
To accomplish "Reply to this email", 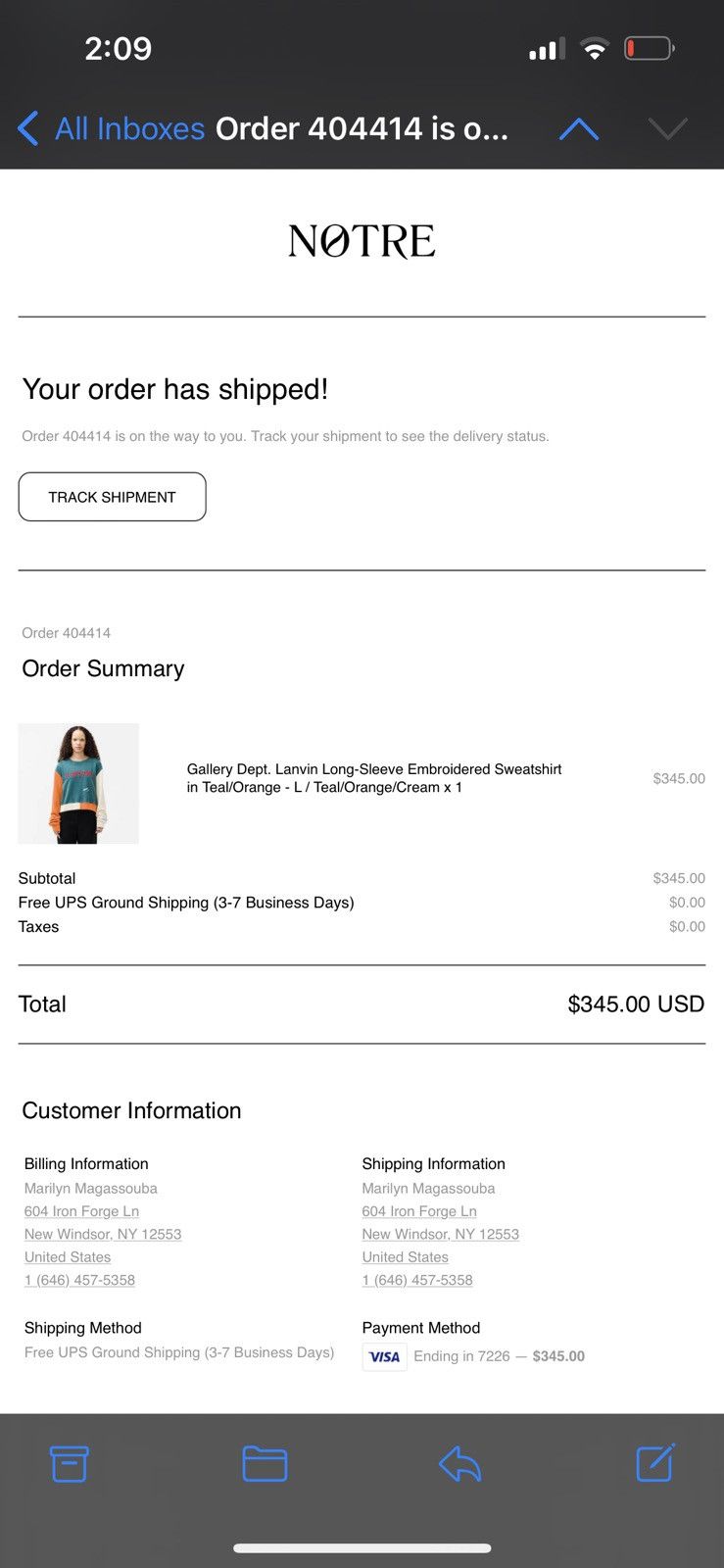I will [459, 1463].
